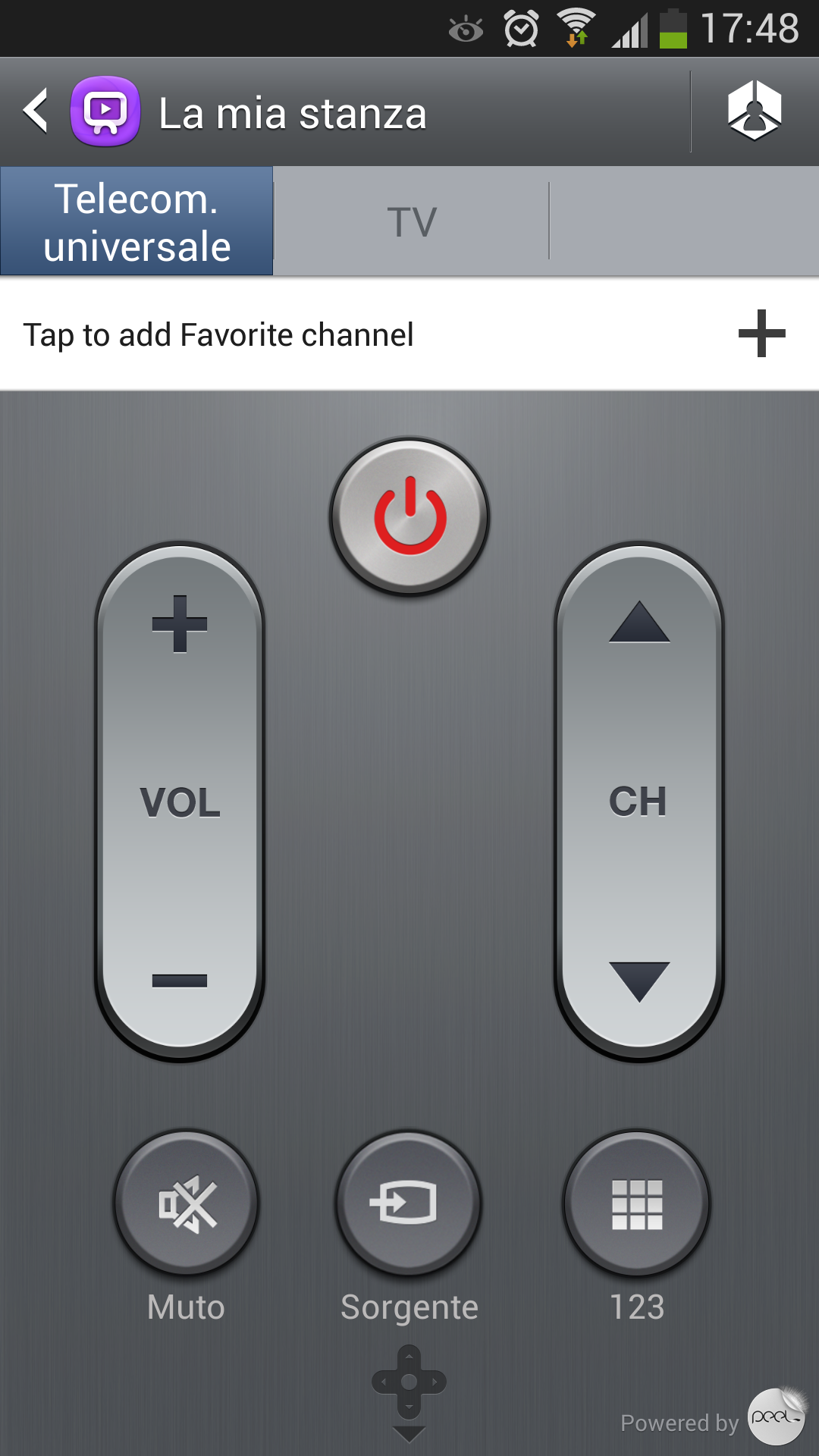Select the Telecom. universale tab

tap(136, 221)
